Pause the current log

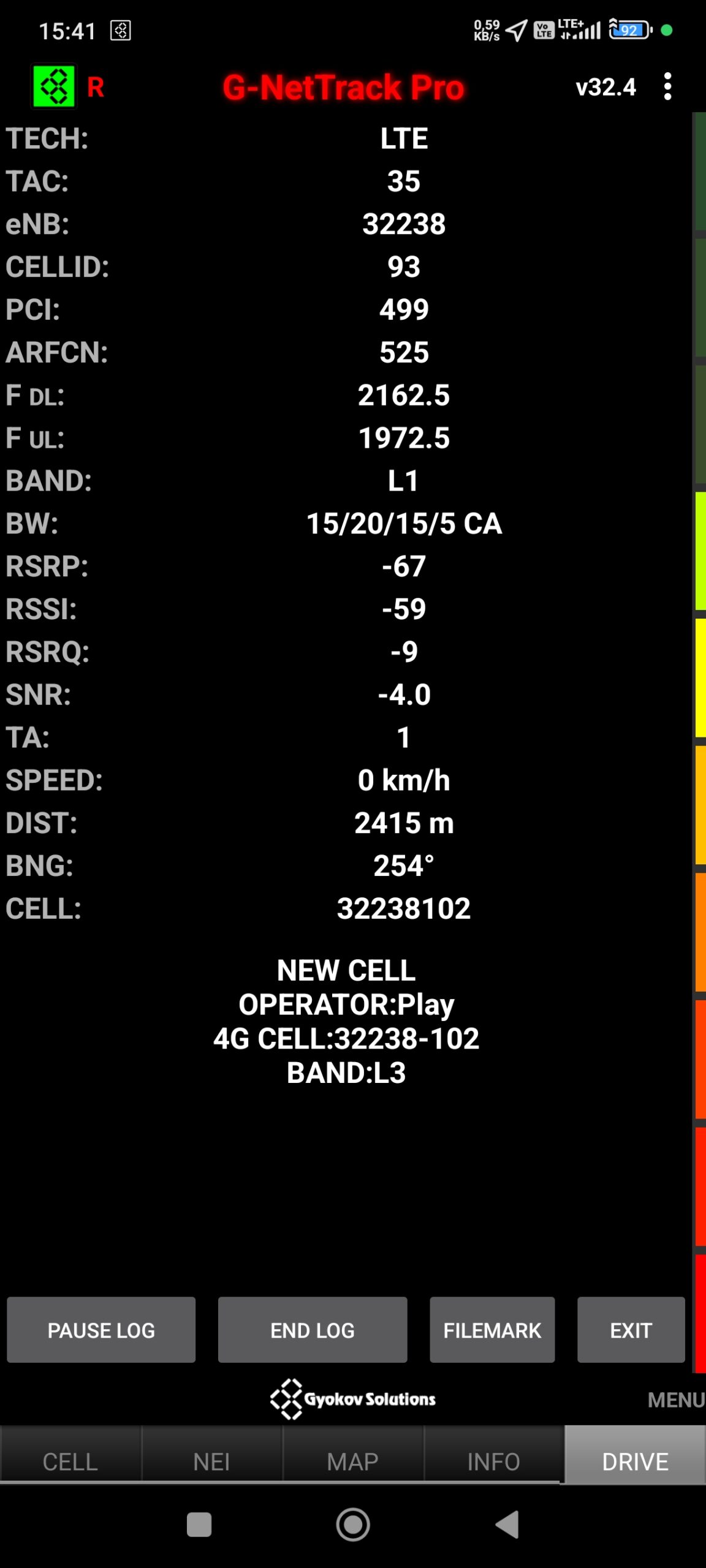click(x=101, y=1330)
